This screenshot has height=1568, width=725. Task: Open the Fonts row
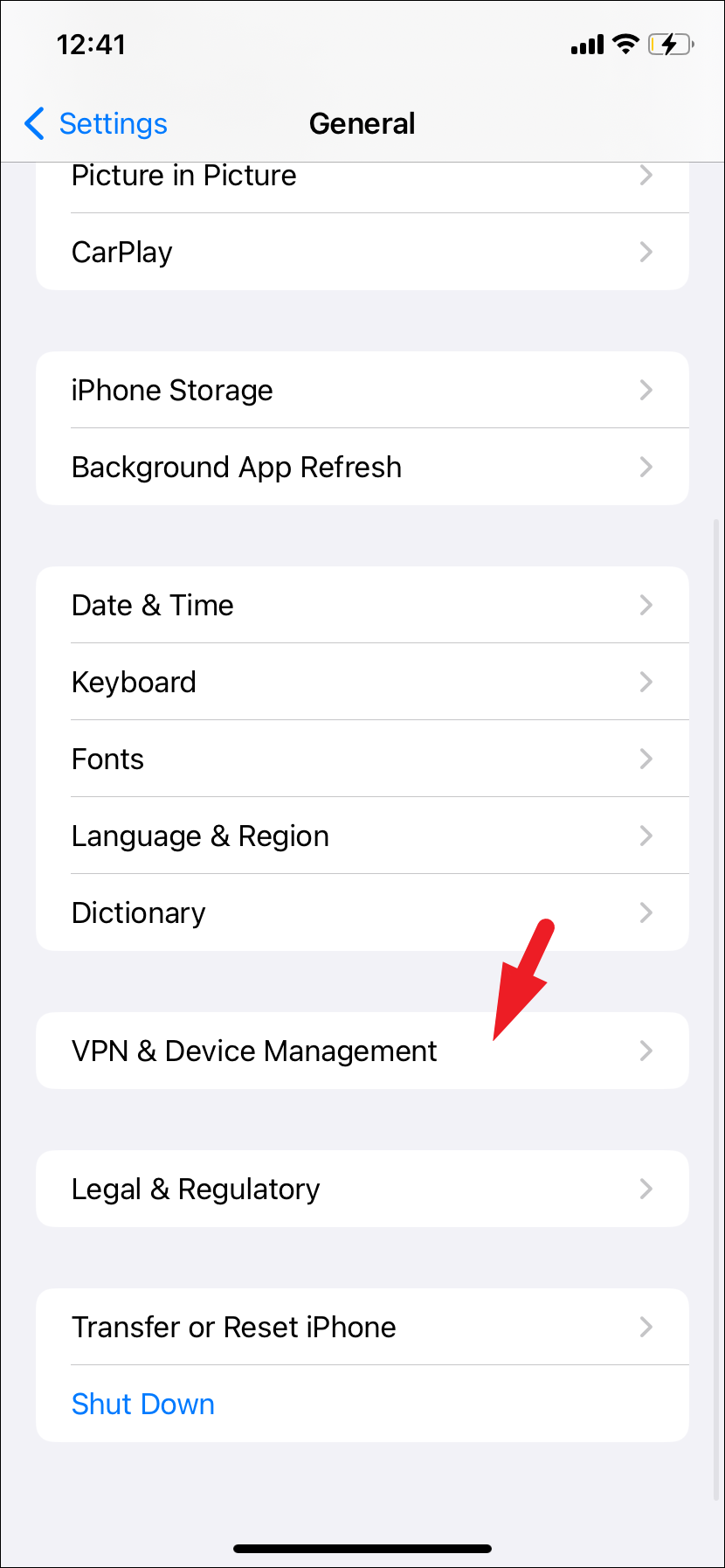click(x=362, y=759)
